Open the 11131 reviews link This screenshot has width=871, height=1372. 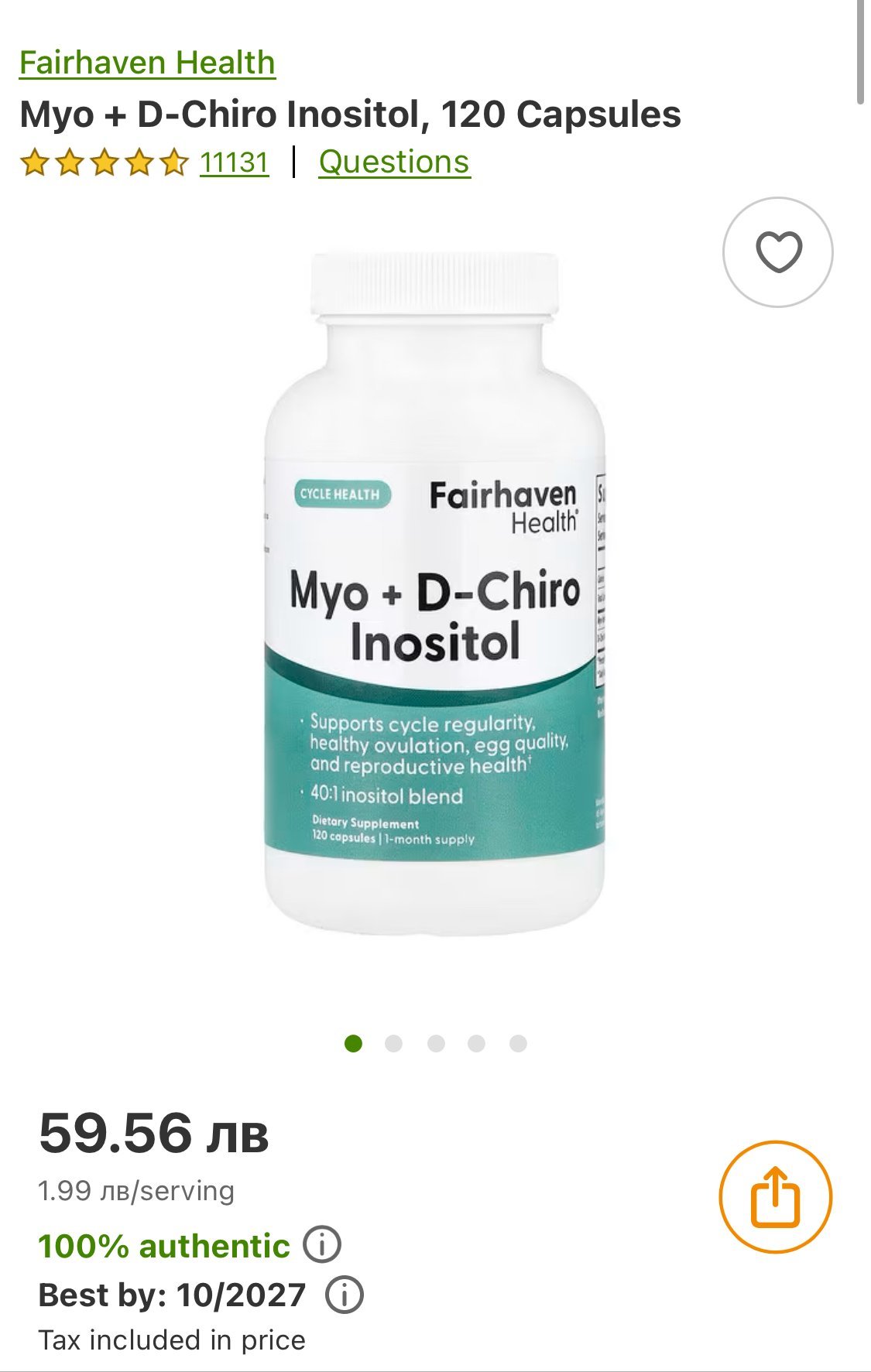(235, 163)
